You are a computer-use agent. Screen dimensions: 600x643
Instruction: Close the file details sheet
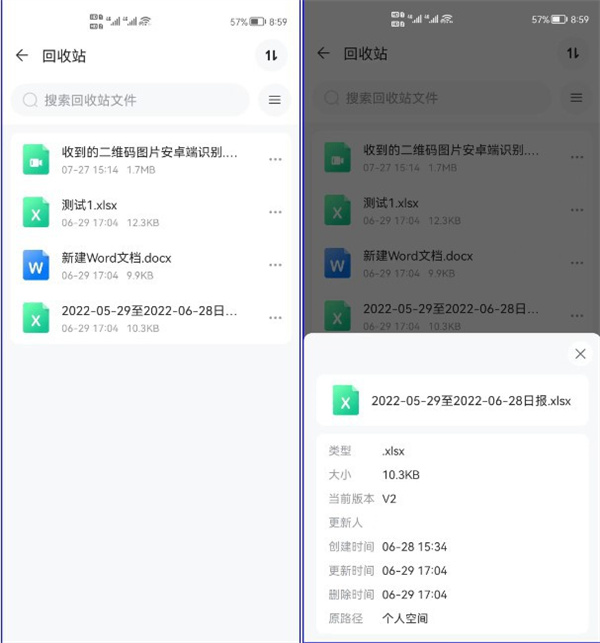(580, 354)
